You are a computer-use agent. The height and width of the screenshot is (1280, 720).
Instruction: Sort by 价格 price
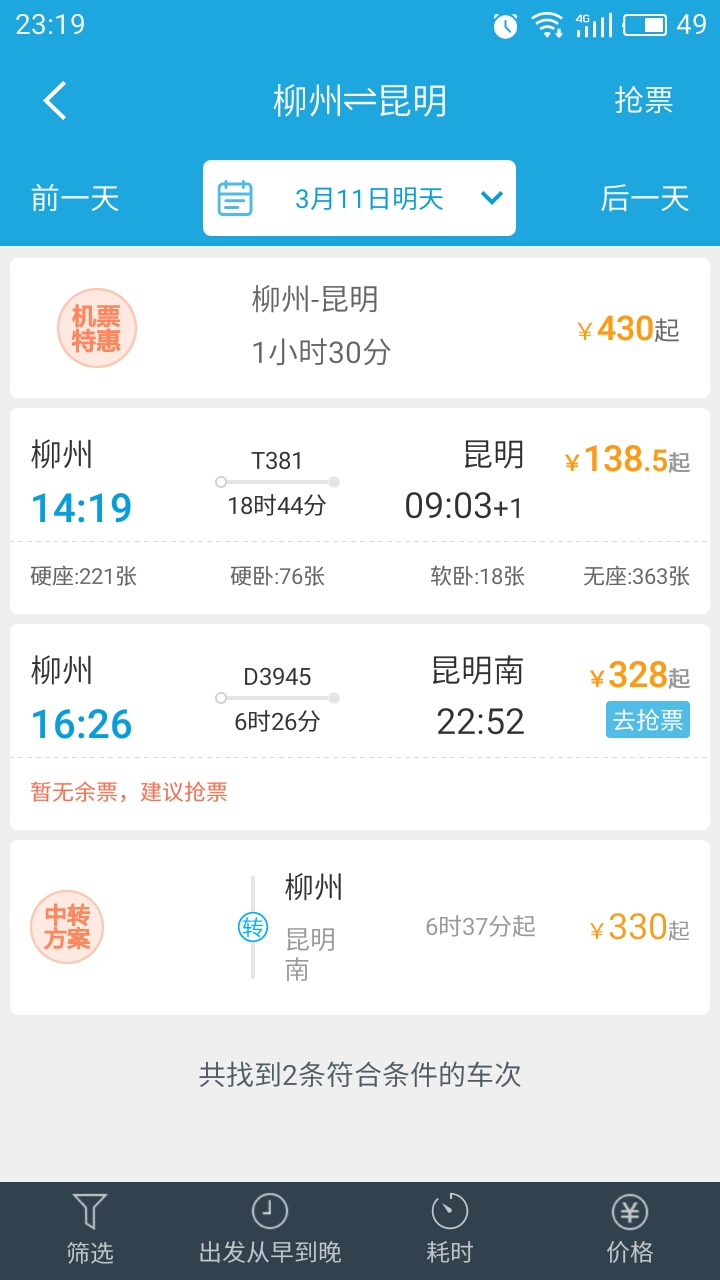pos(630,1231)
